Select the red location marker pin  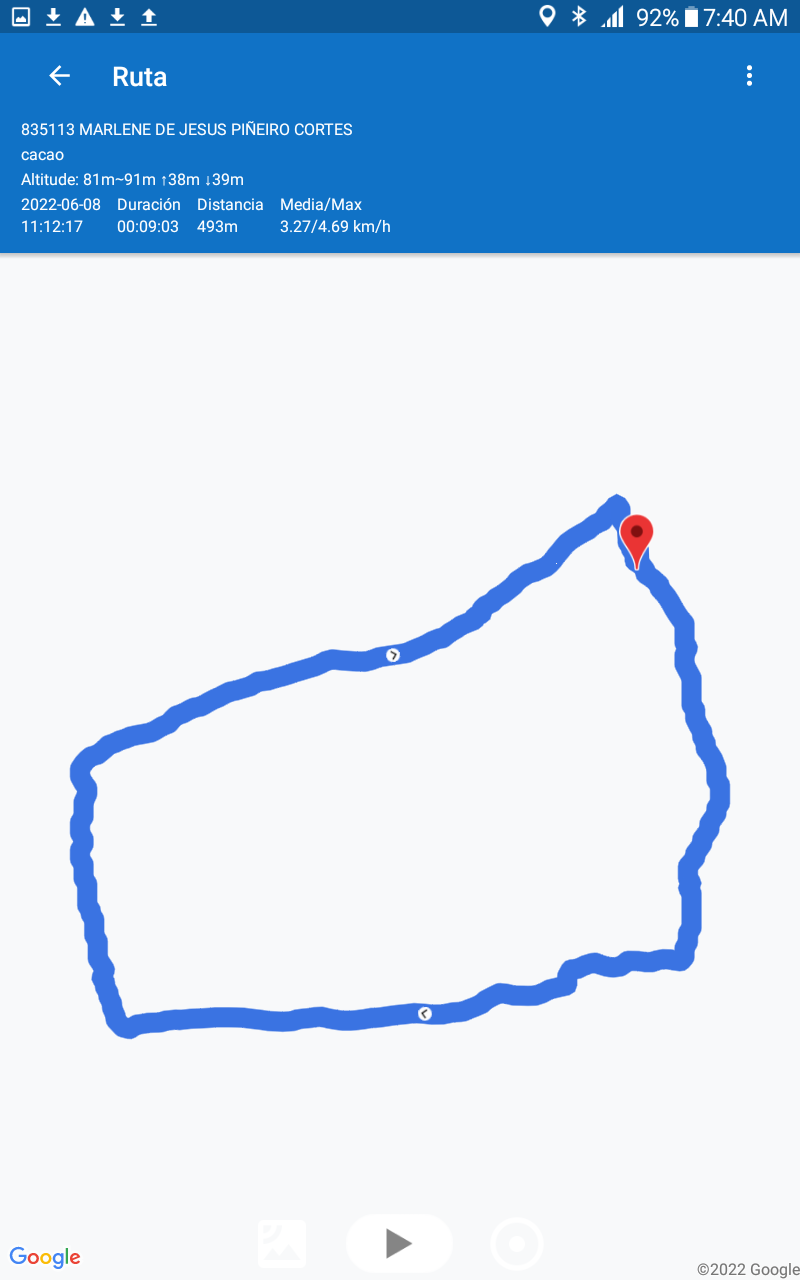636,537
